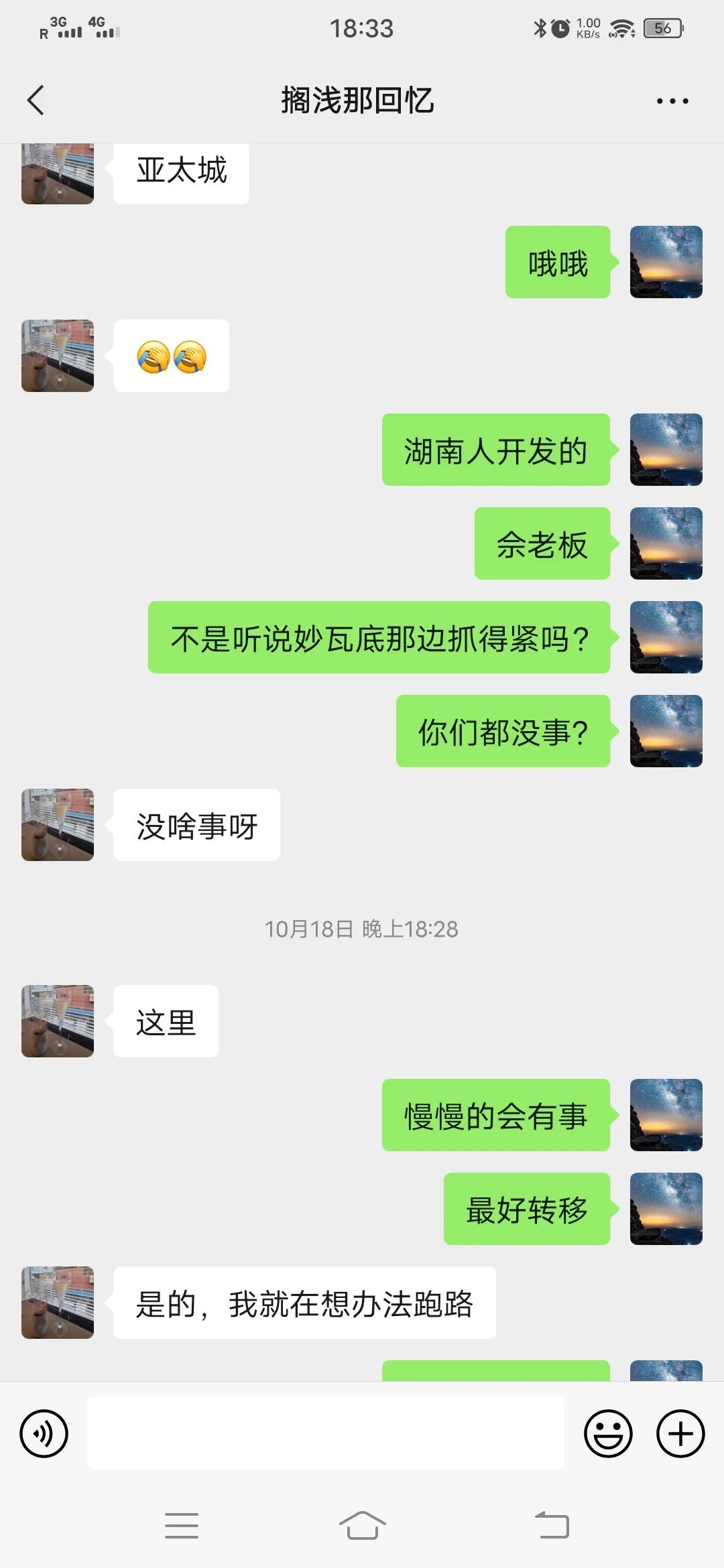724x1568 pixels.
Task: Select the message bubble 没啥事呀
Action: [x=196, y=826]
